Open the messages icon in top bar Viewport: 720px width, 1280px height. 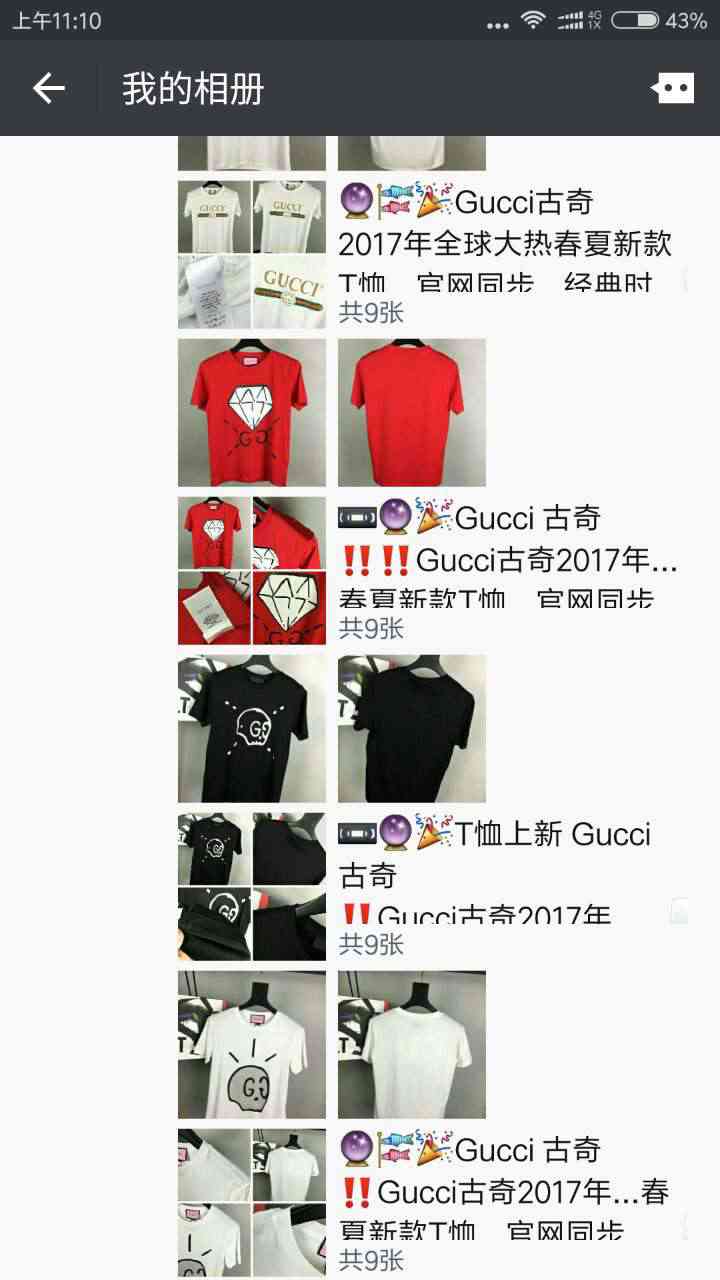click(672, 89)
